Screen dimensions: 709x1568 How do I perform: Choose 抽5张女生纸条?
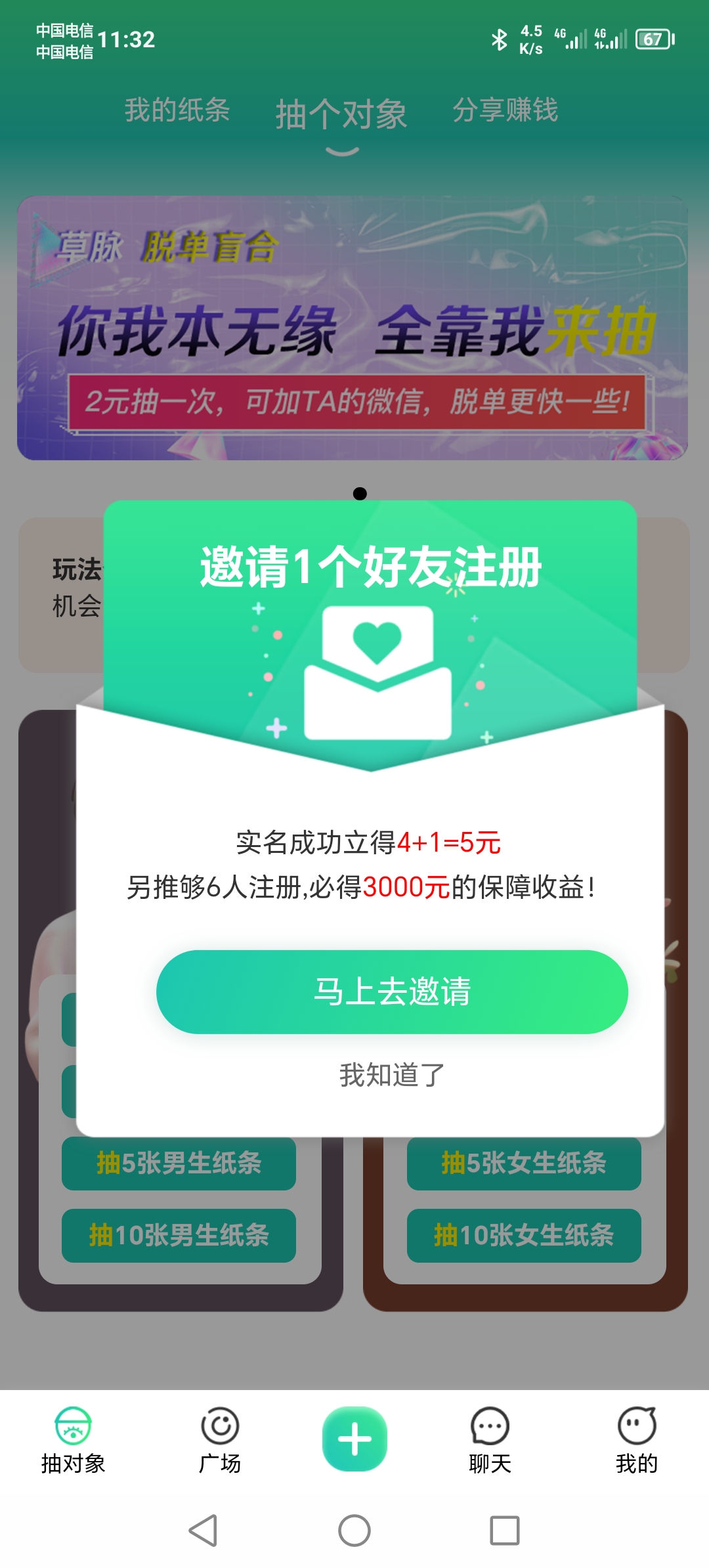tap(524, 1163)
